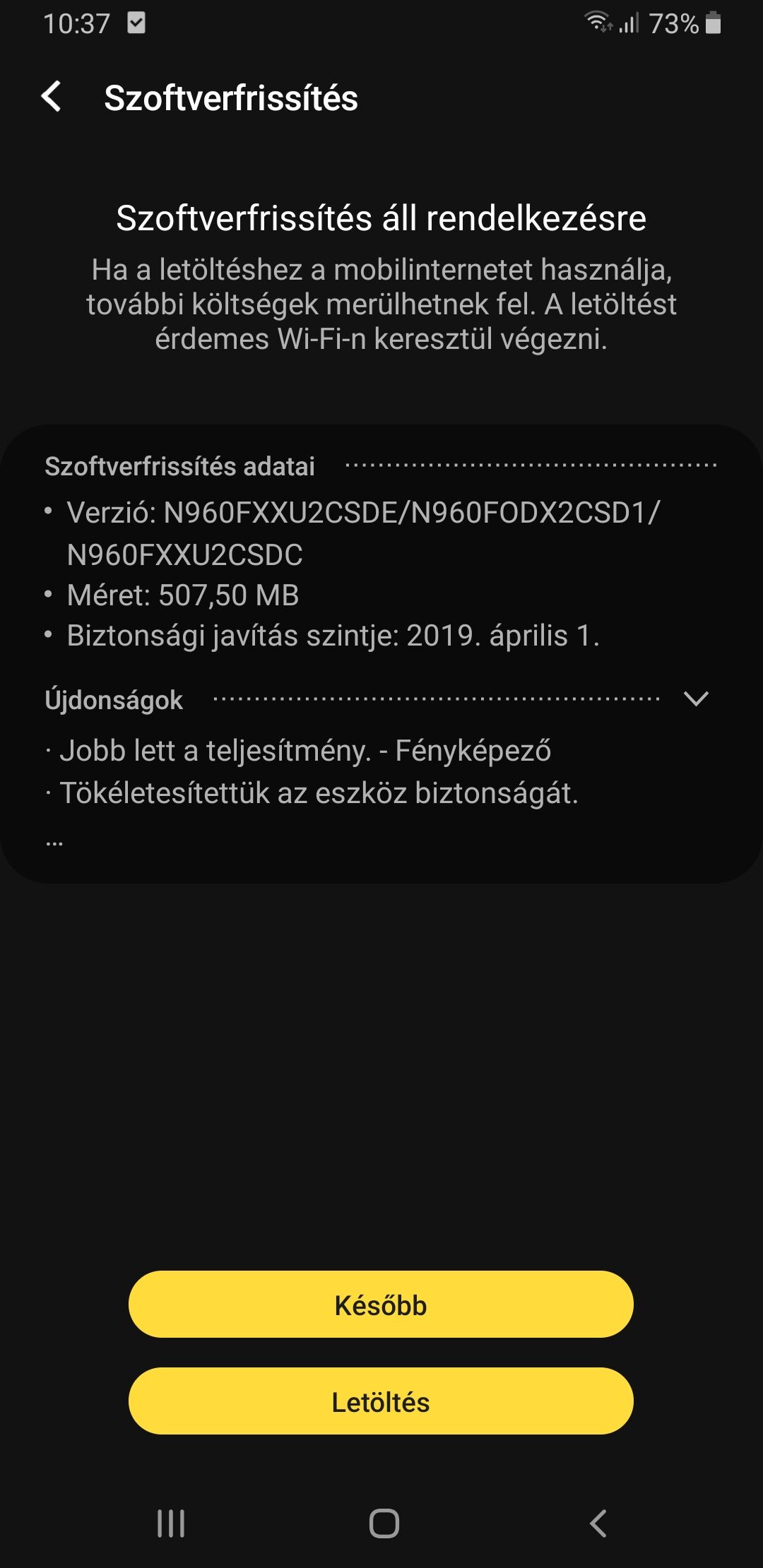Expand the Újdonságok section chevron

696,699
